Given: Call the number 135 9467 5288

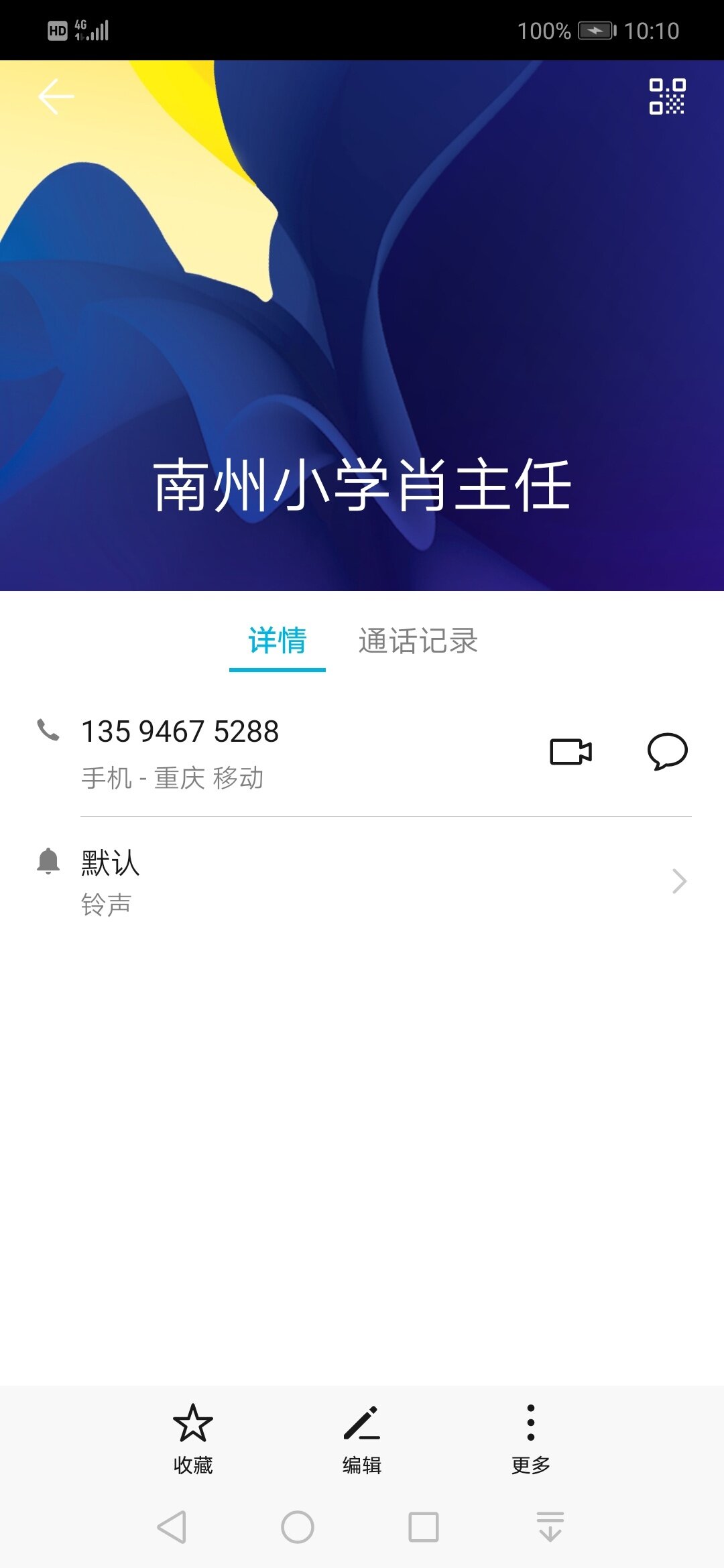Looking at the screenshot, I should pos(180,732).
